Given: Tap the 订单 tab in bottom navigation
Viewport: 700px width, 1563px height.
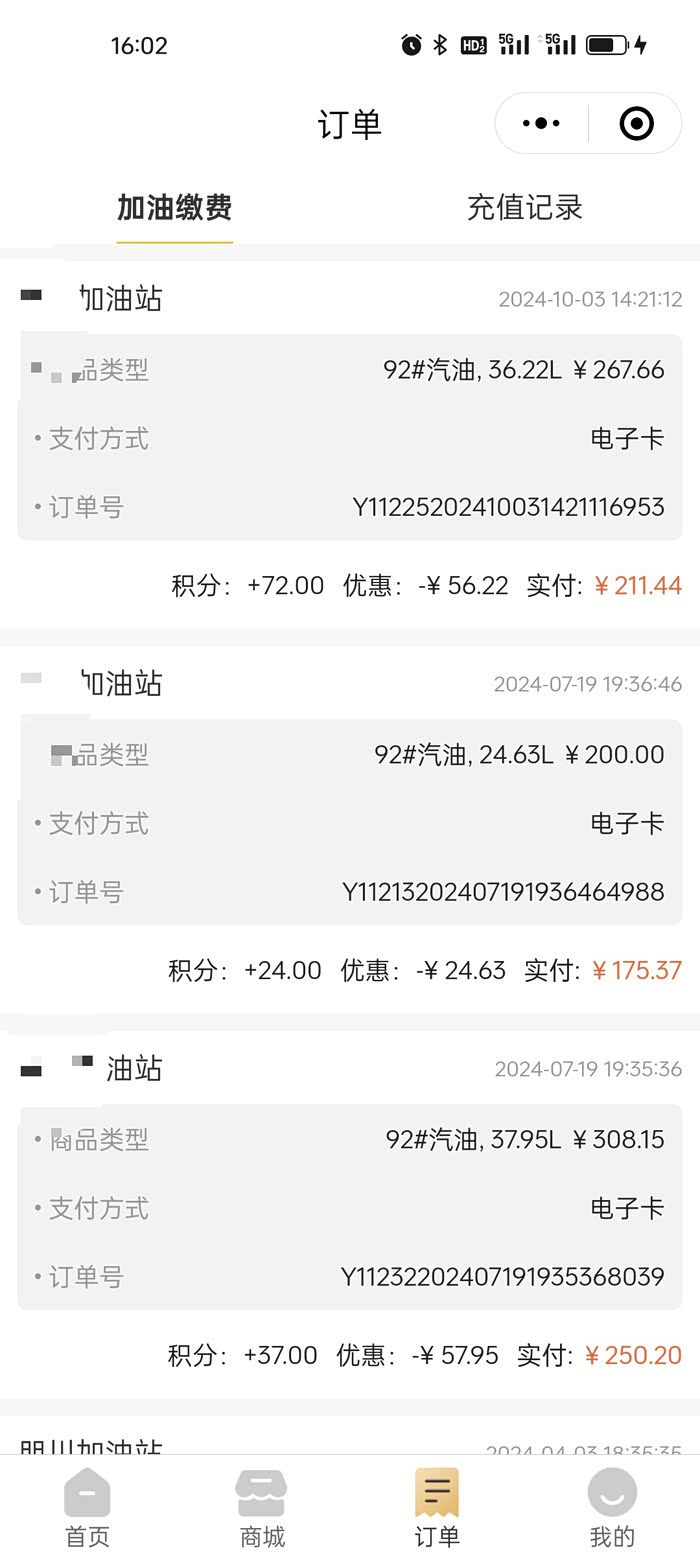Looking at the screenshot, I should [437, 1507].
